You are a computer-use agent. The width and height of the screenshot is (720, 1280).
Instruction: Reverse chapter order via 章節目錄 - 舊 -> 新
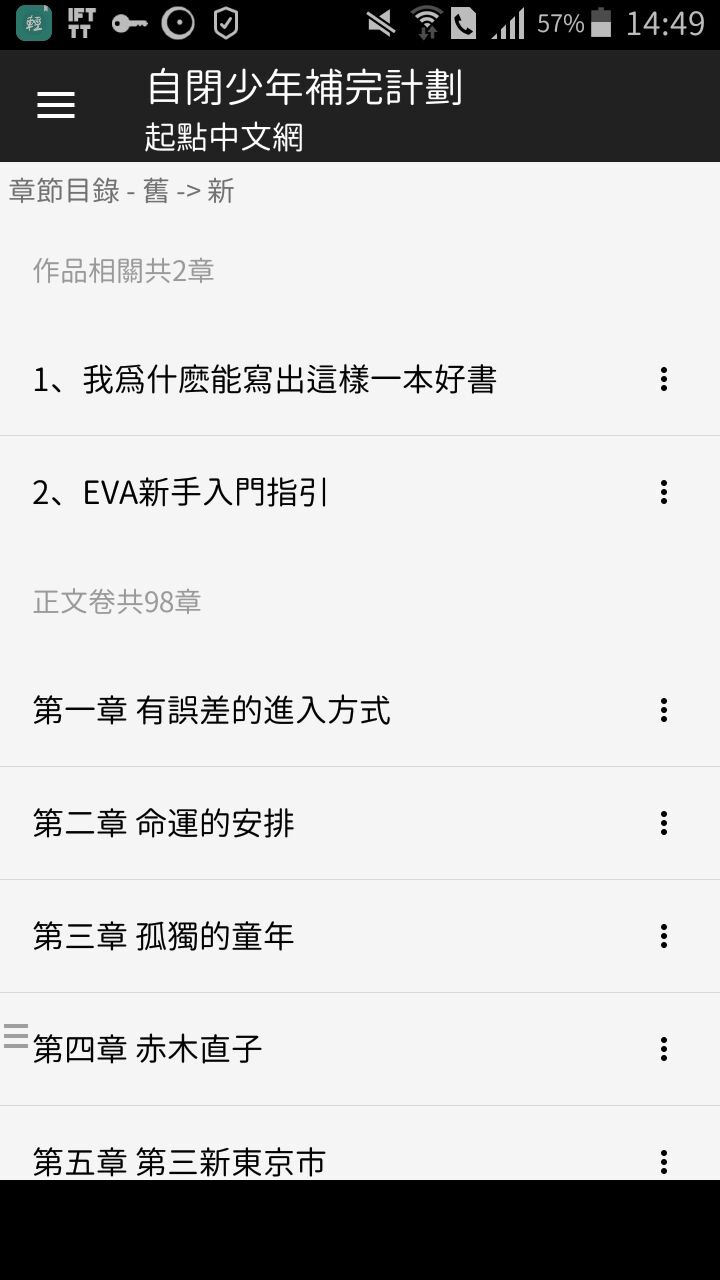(x=122, y=191)
